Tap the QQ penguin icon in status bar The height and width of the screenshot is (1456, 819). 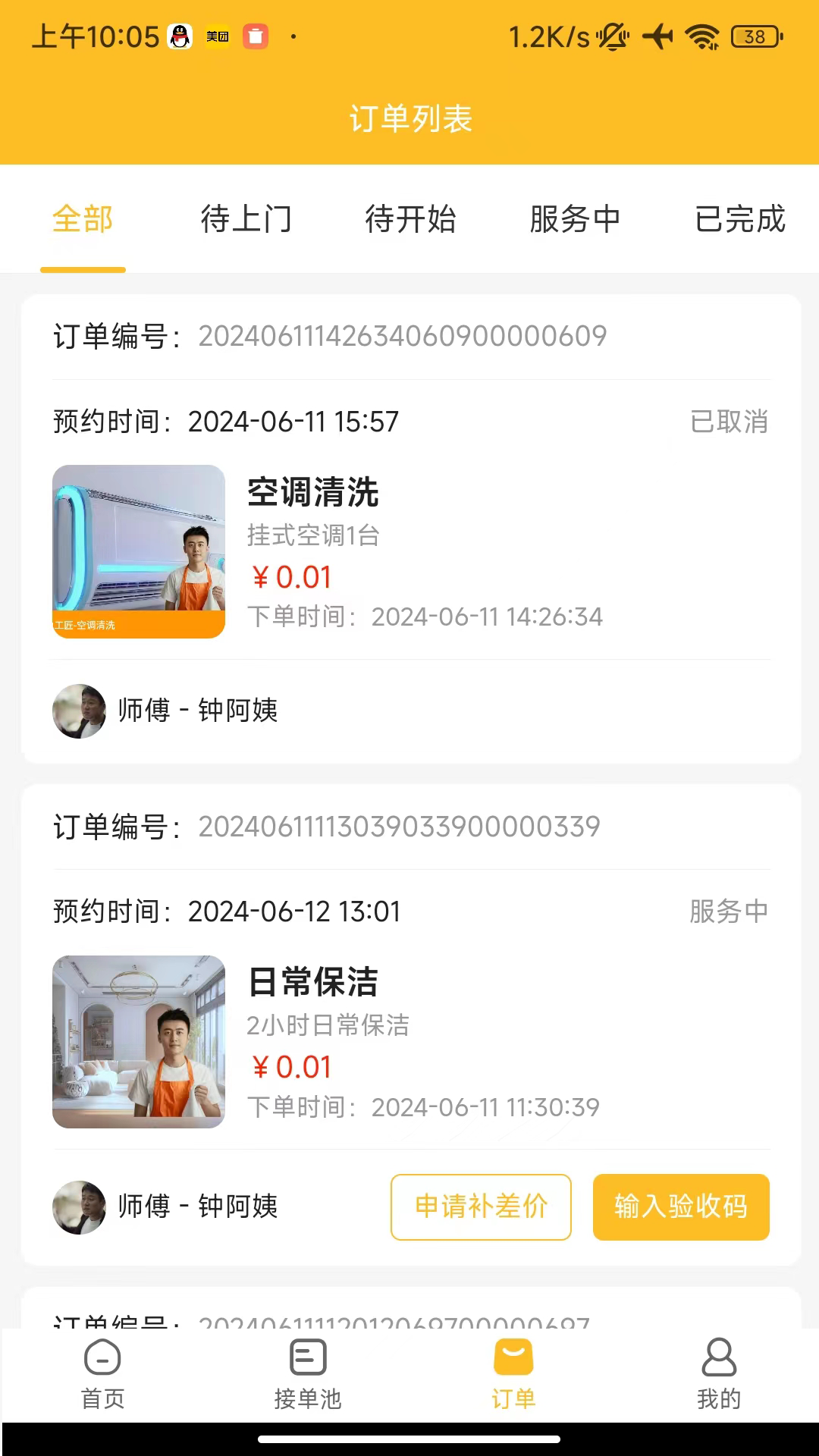[180, 36]
